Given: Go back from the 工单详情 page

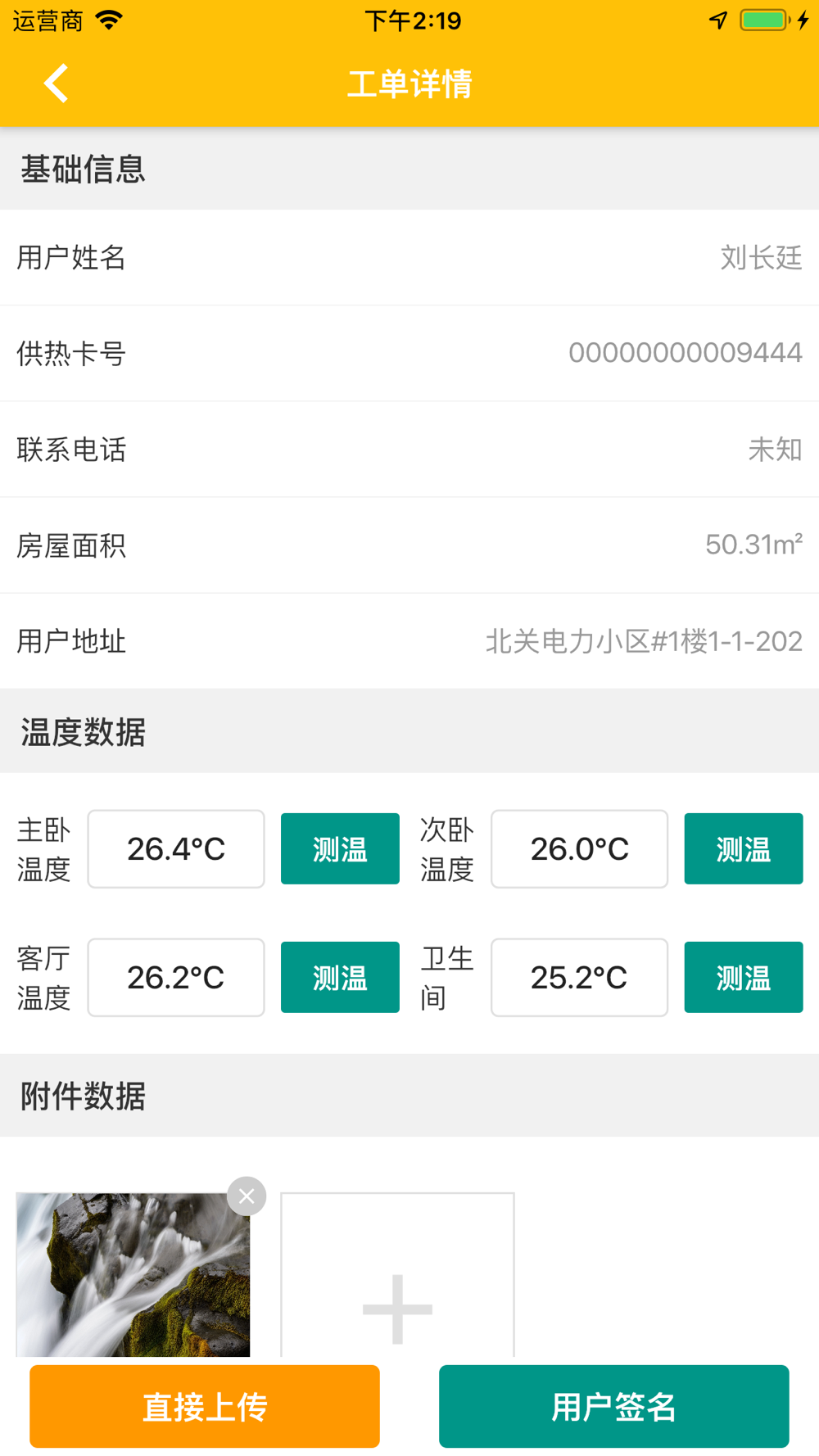Looking at the screenshot, I should coord(56,84).
